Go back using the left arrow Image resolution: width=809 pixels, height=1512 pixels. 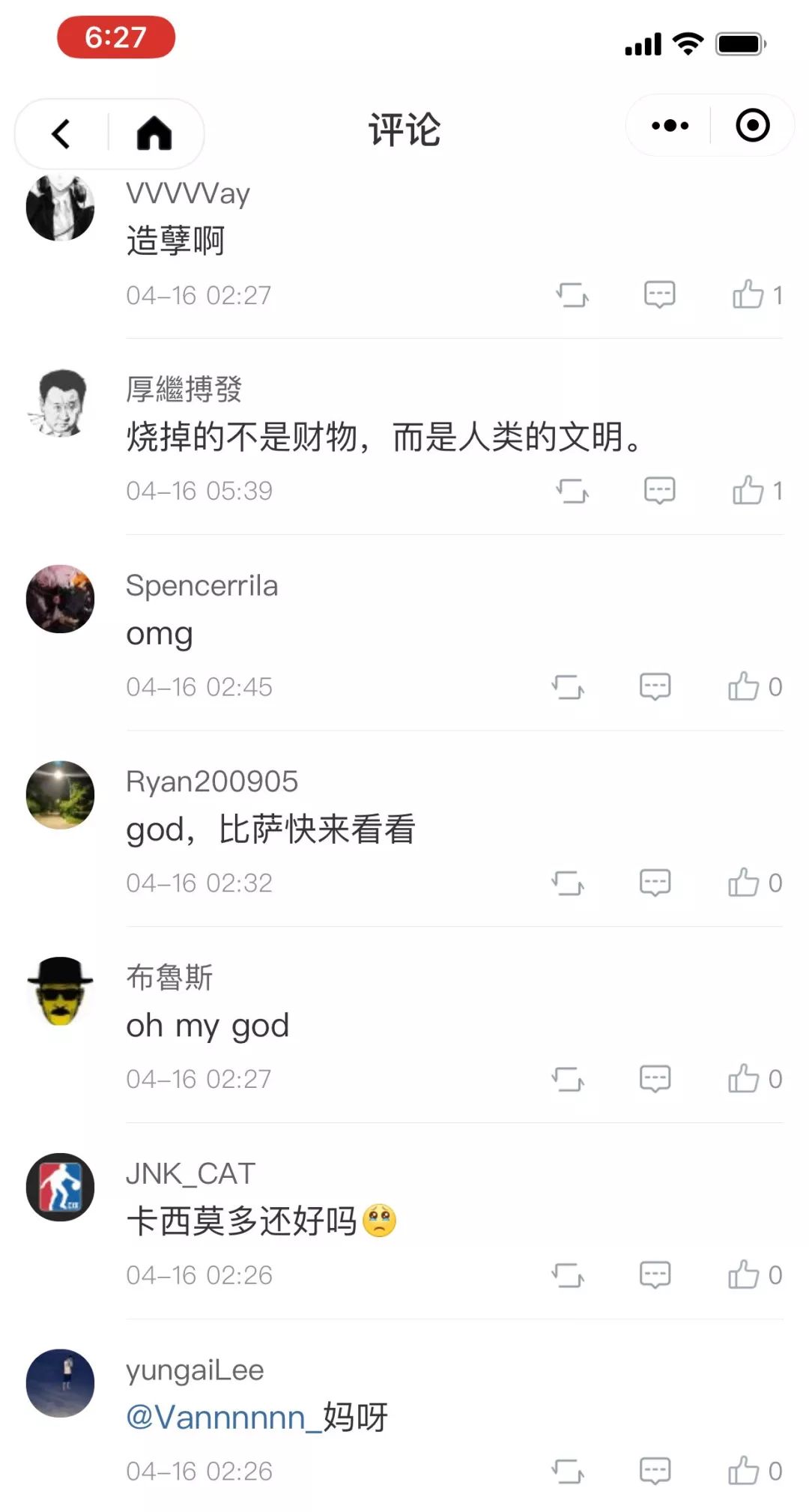click(61, 133)
